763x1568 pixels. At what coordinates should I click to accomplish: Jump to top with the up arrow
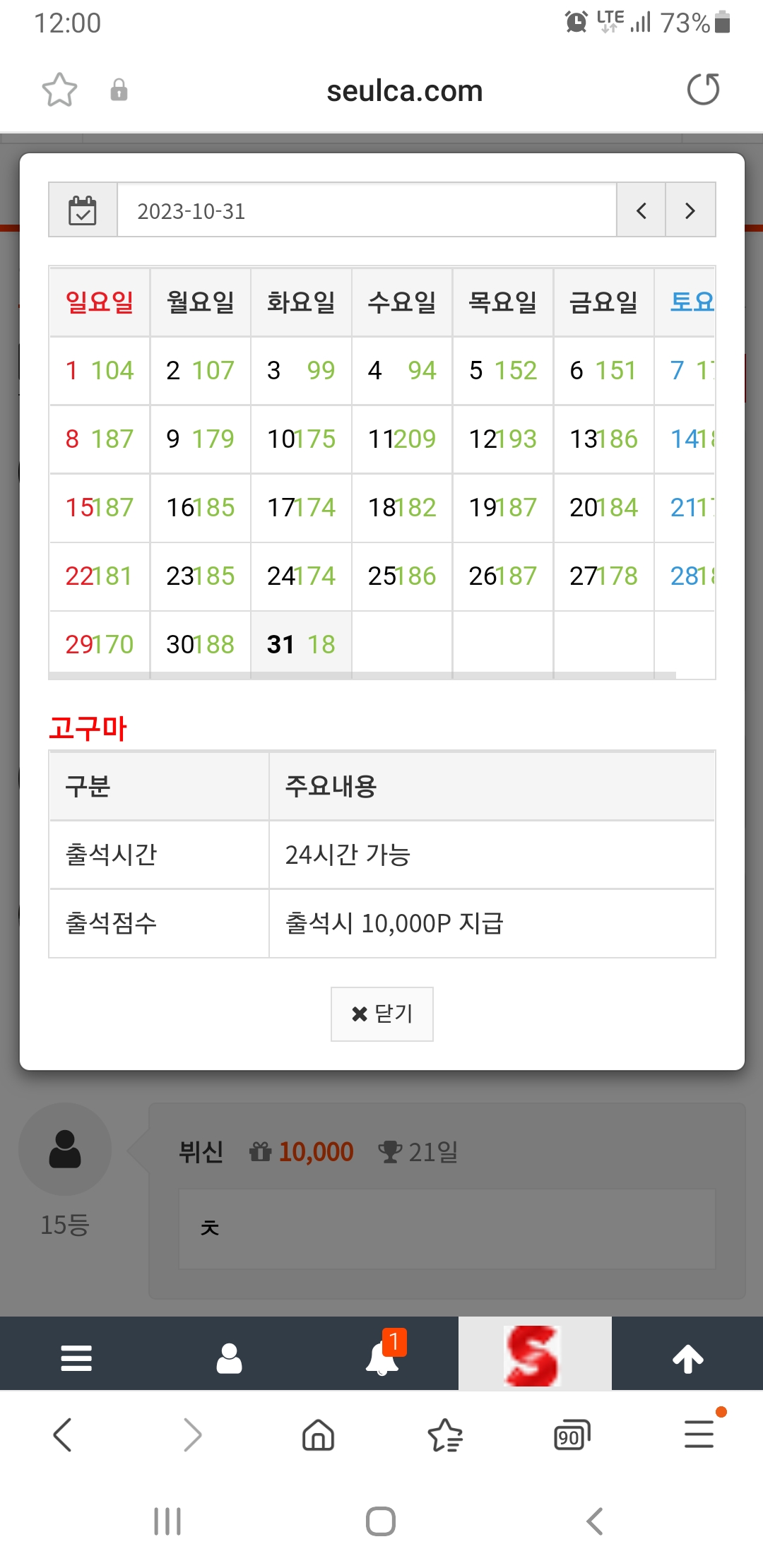pos(687,1358)
